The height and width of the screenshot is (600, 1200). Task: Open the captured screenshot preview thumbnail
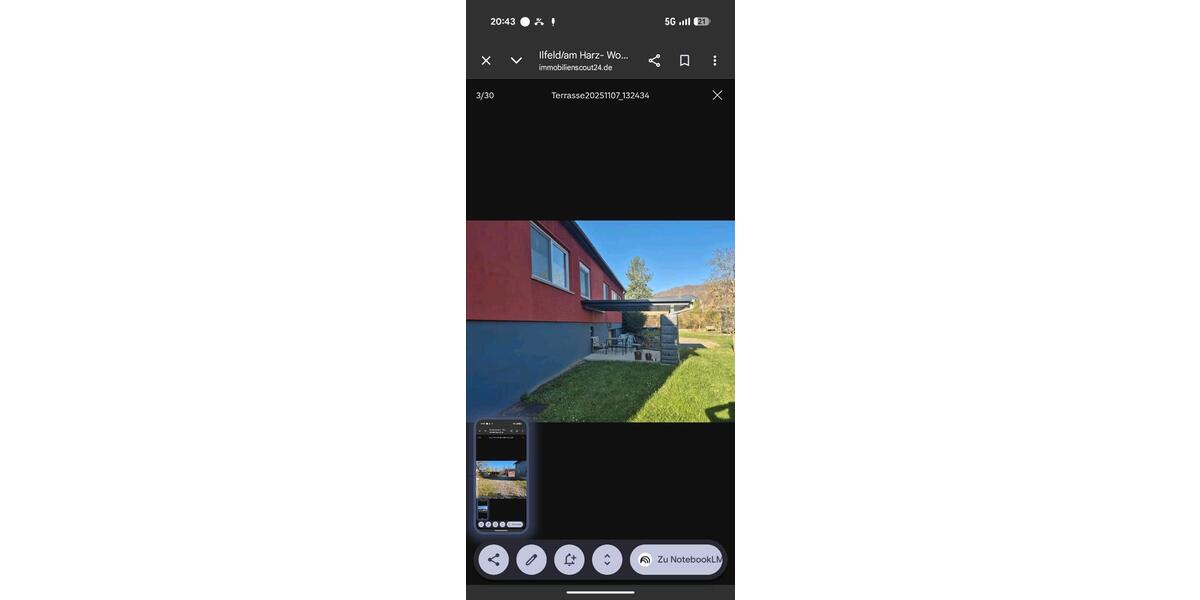[501, 476]
